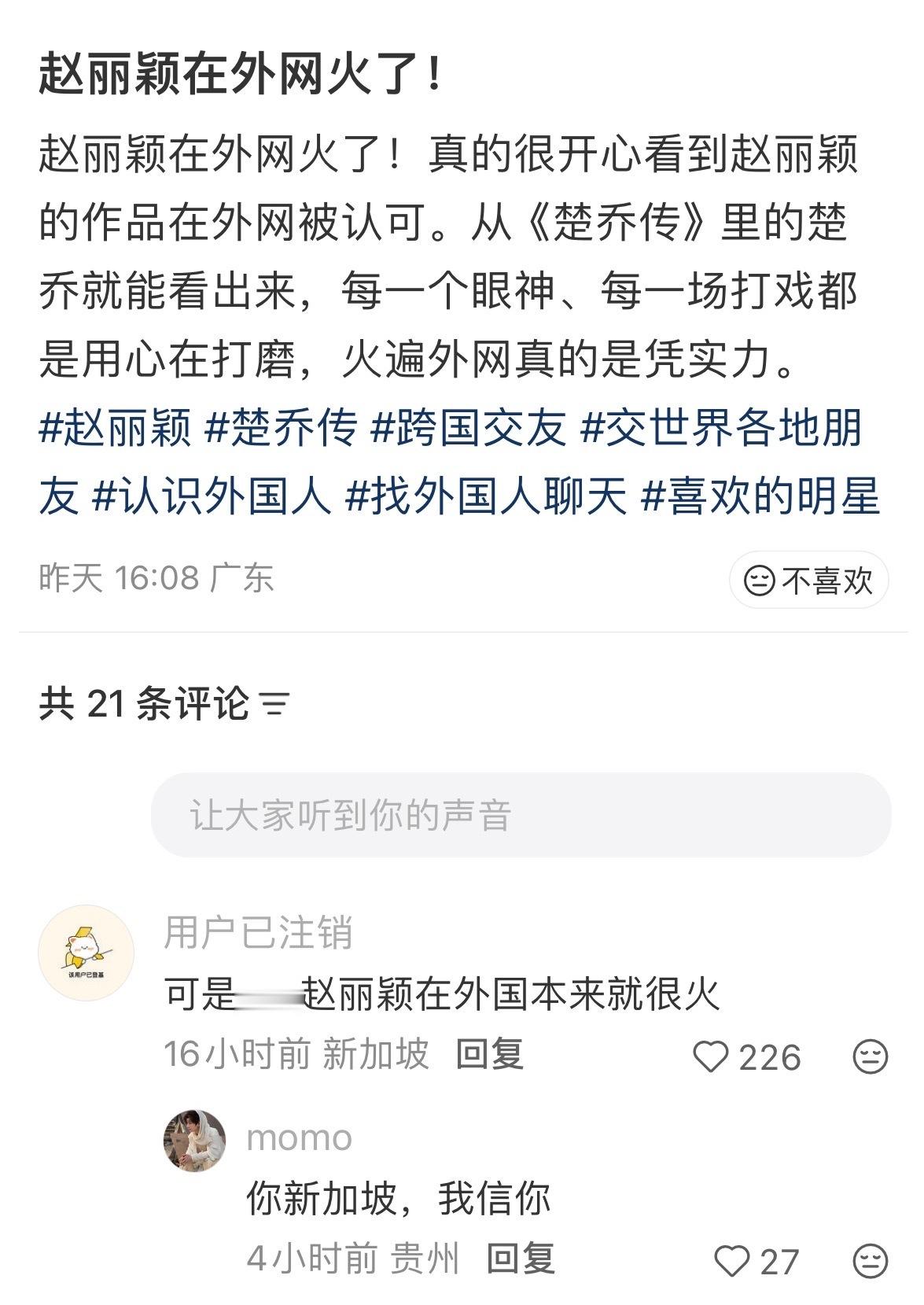Viewport: 924px width, 1305px height.
Task: Open the comment sort icon next to 共21条评论
Action: [274, 702]
